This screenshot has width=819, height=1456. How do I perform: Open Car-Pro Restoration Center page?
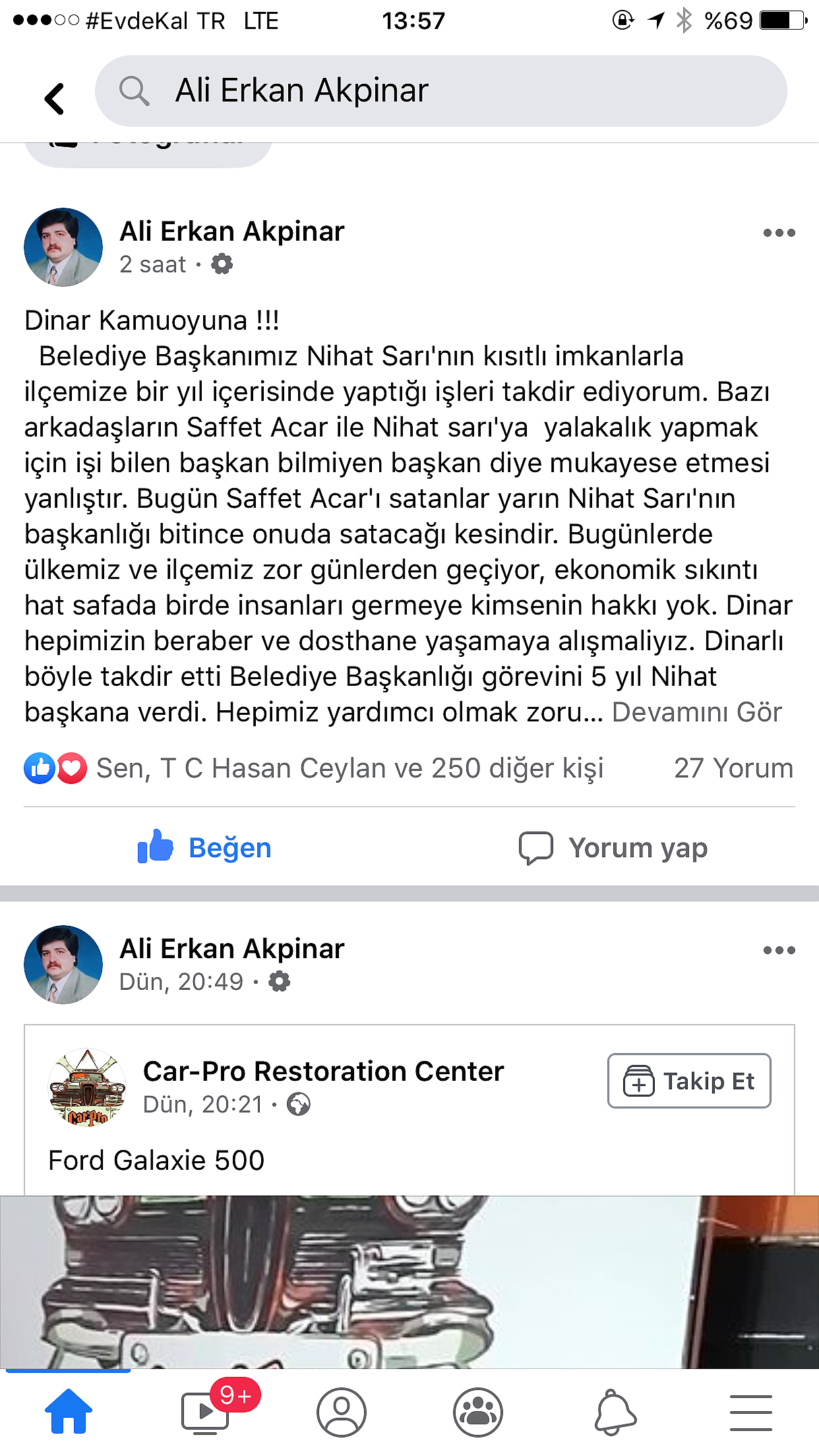click(323, 1072)
